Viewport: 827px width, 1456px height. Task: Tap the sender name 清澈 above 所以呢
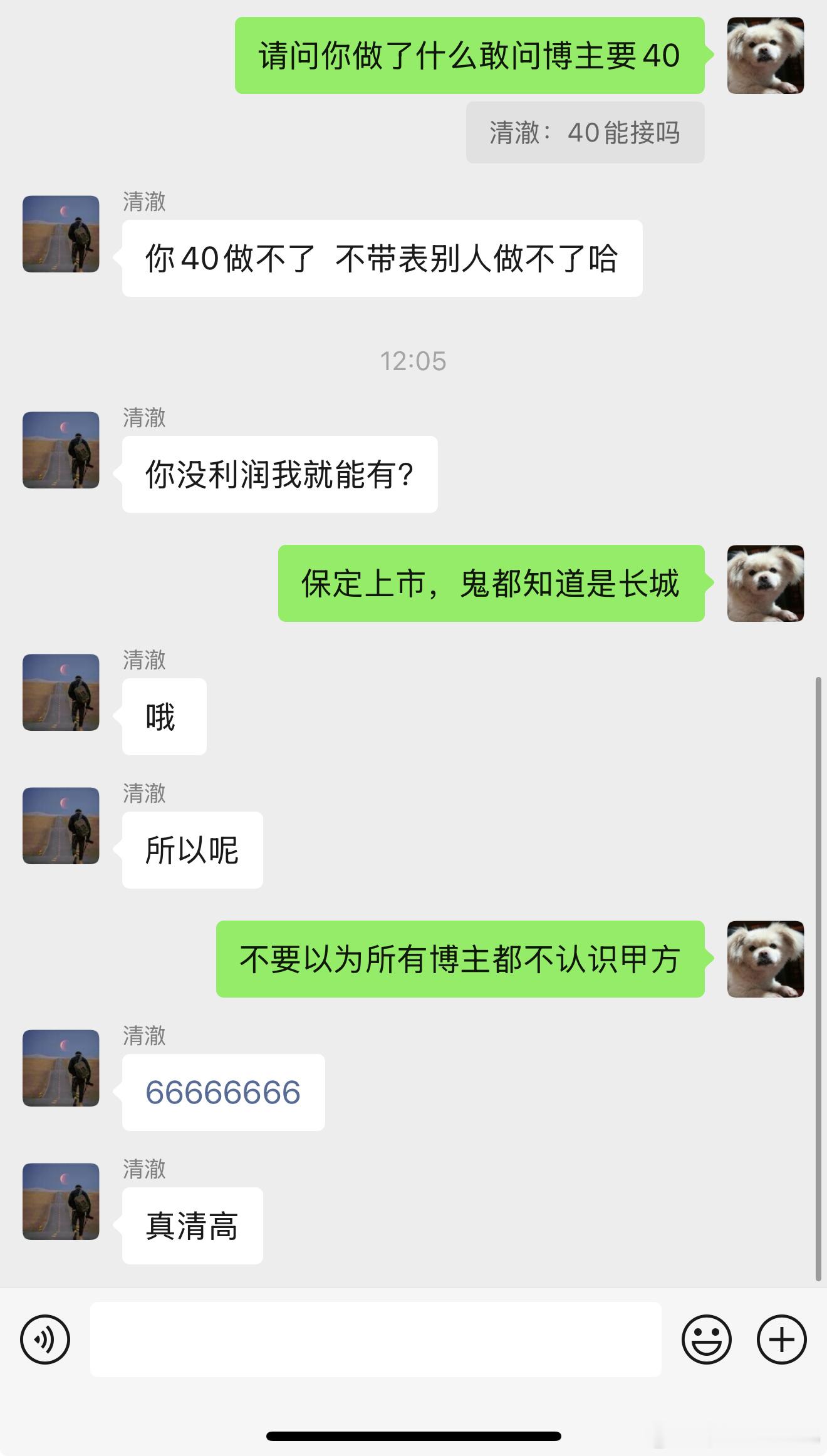tap(143, 794)
